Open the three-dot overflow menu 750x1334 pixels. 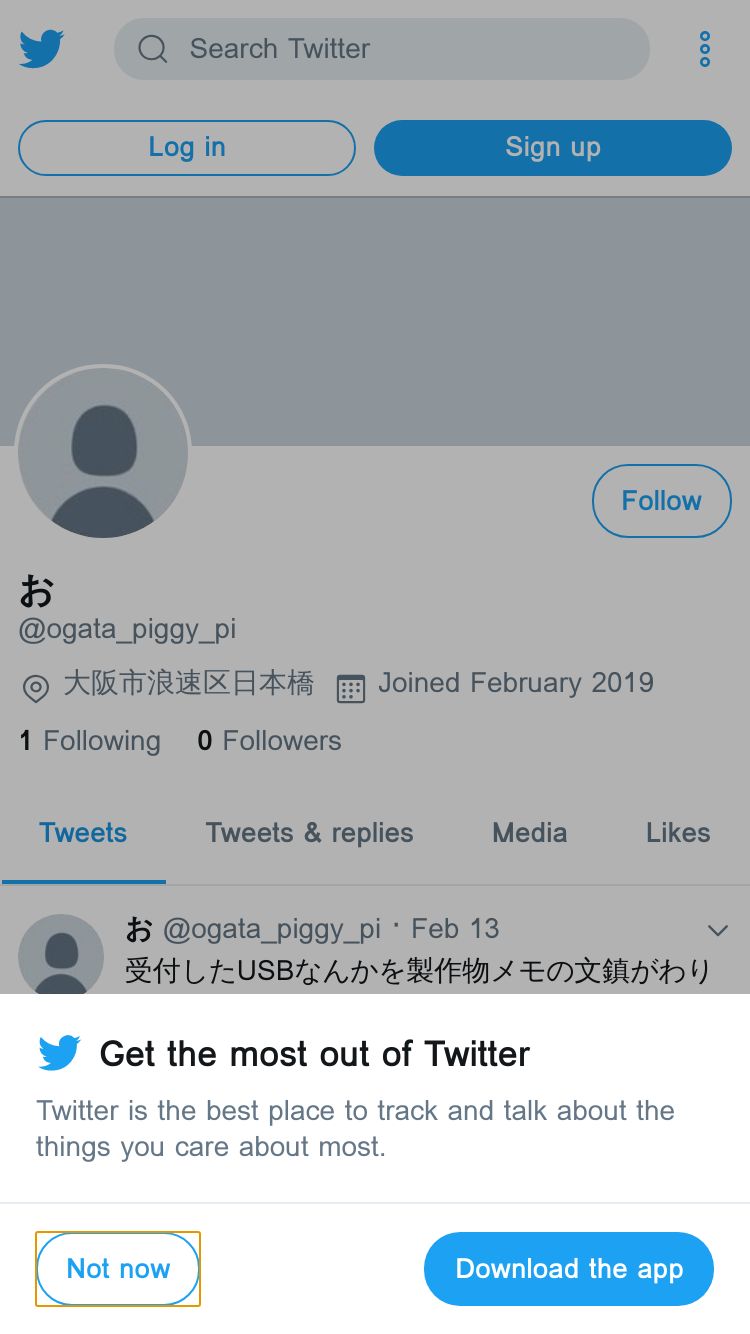pos(705,49)
